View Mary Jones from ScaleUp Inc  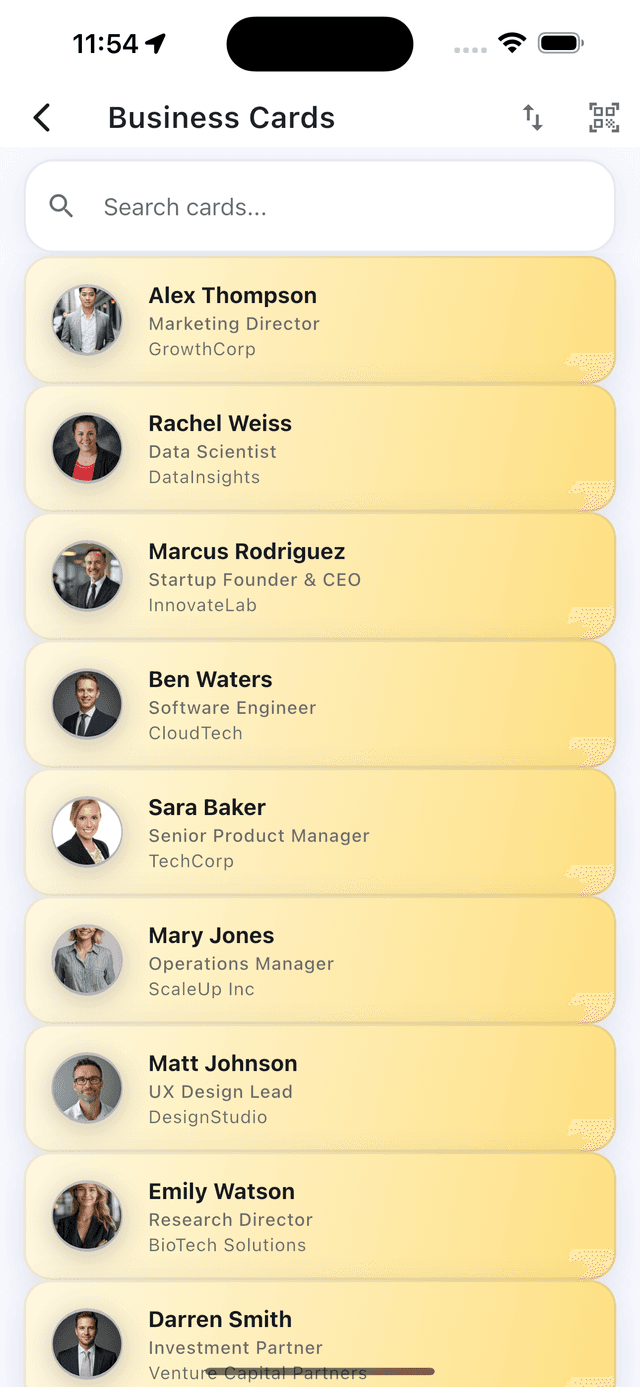coord(320,960)
